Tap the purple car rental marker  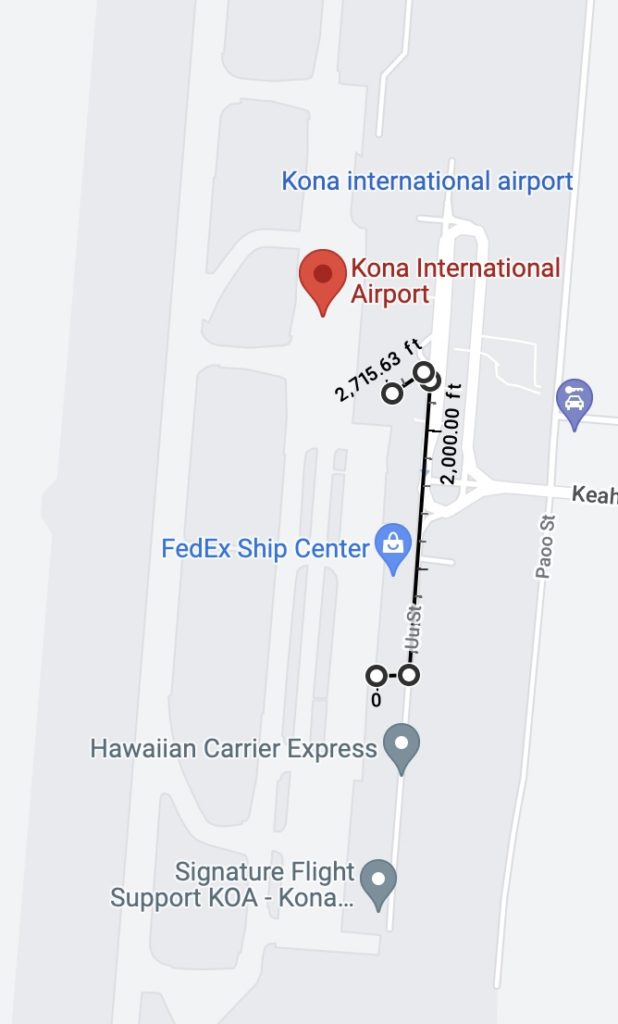point(574,400)
